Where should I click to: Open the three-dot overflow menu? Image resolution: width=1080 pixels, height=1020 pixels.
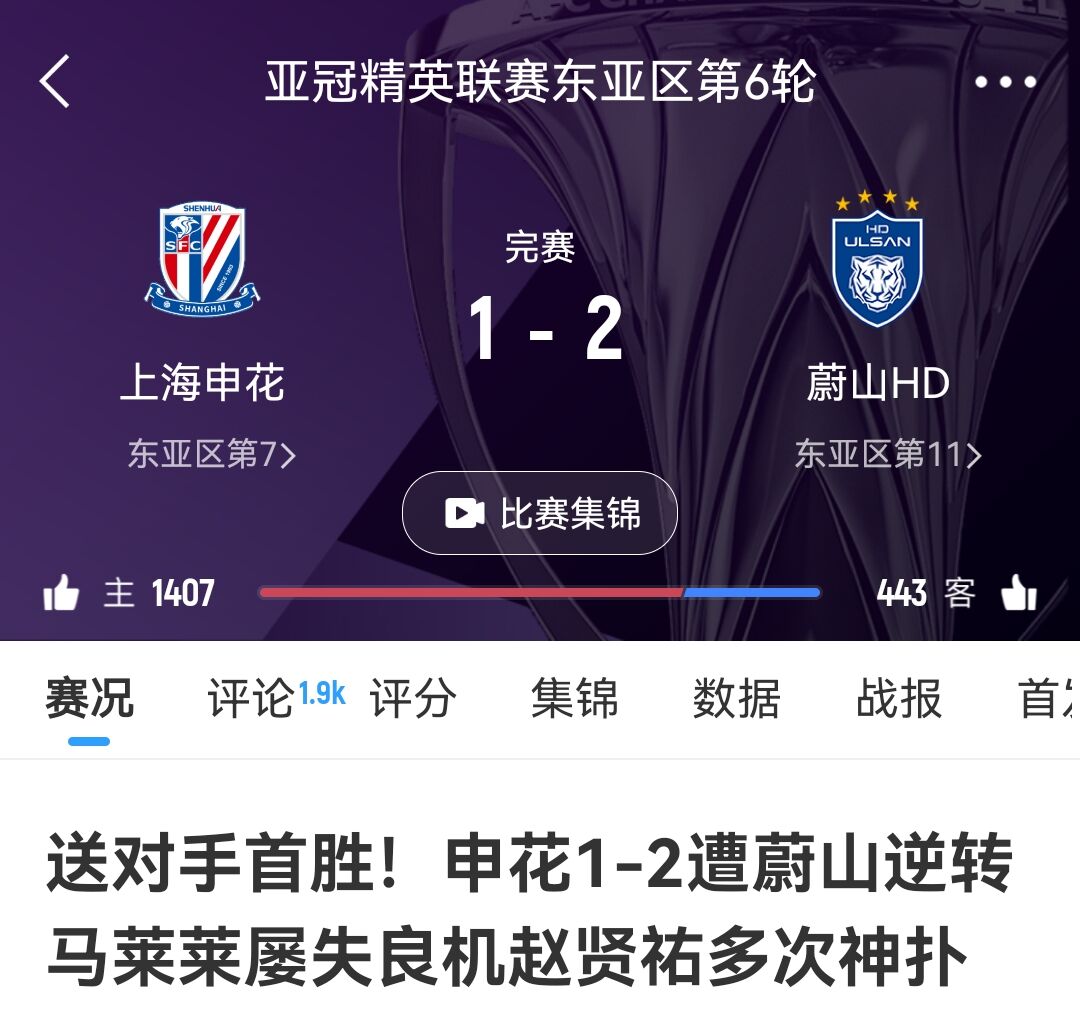(x=1005, y=82)
